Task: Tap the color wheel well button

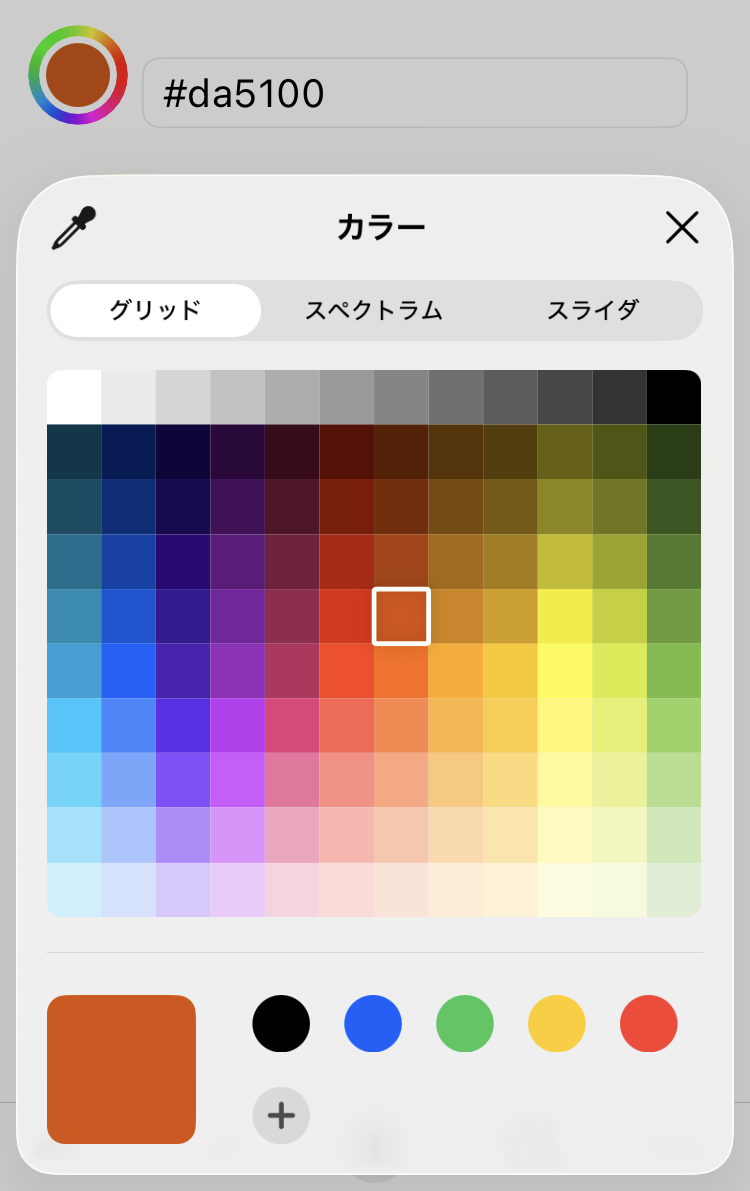Action: (77, 75)
